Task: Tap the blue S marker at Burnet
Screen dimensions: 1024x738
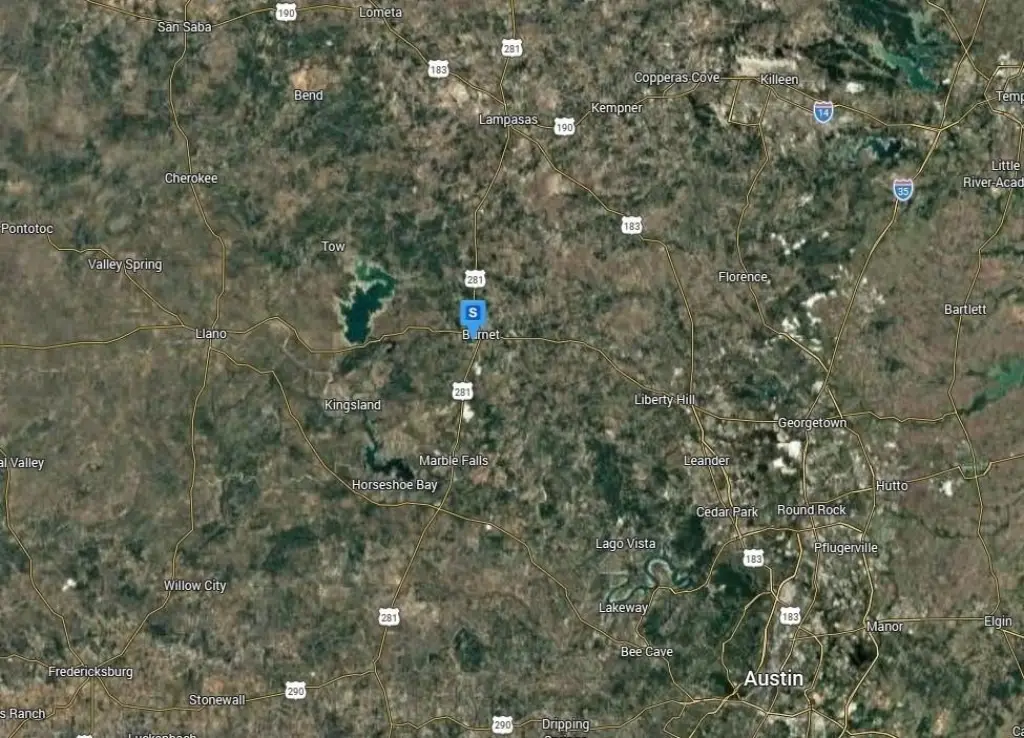Action: (472, 314)
